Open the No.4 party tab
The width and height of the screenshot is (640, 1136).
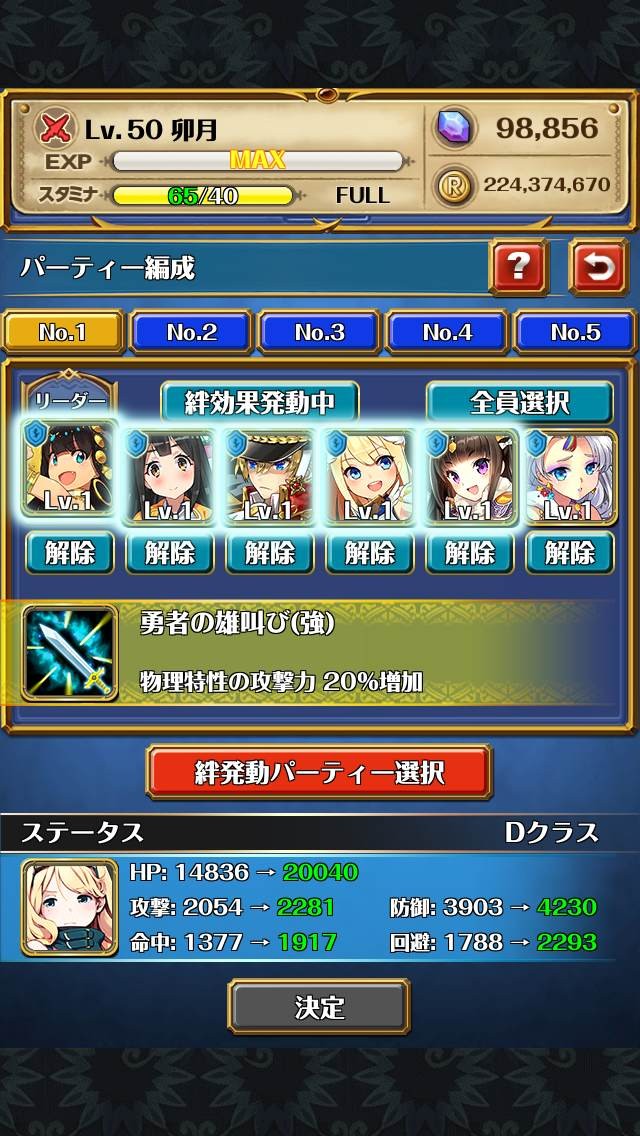click(447, 333)
